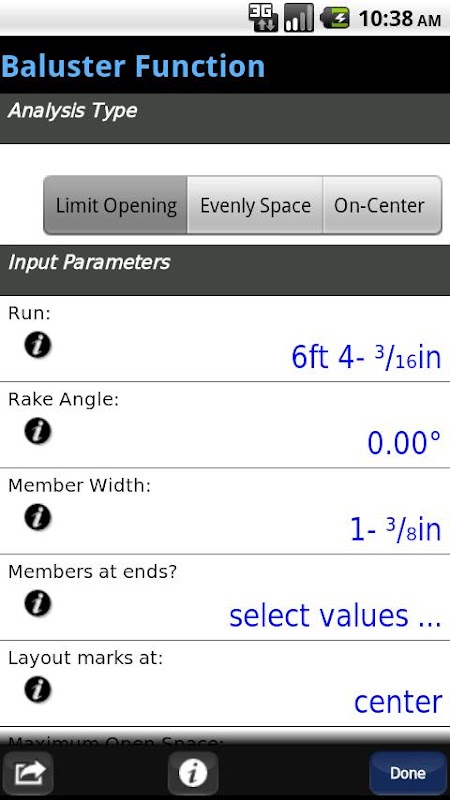Image resolution: width=450 pixels, height=800 pixels.
Task: Open info for Layout marks at
Action: click(x=37, y=690)
